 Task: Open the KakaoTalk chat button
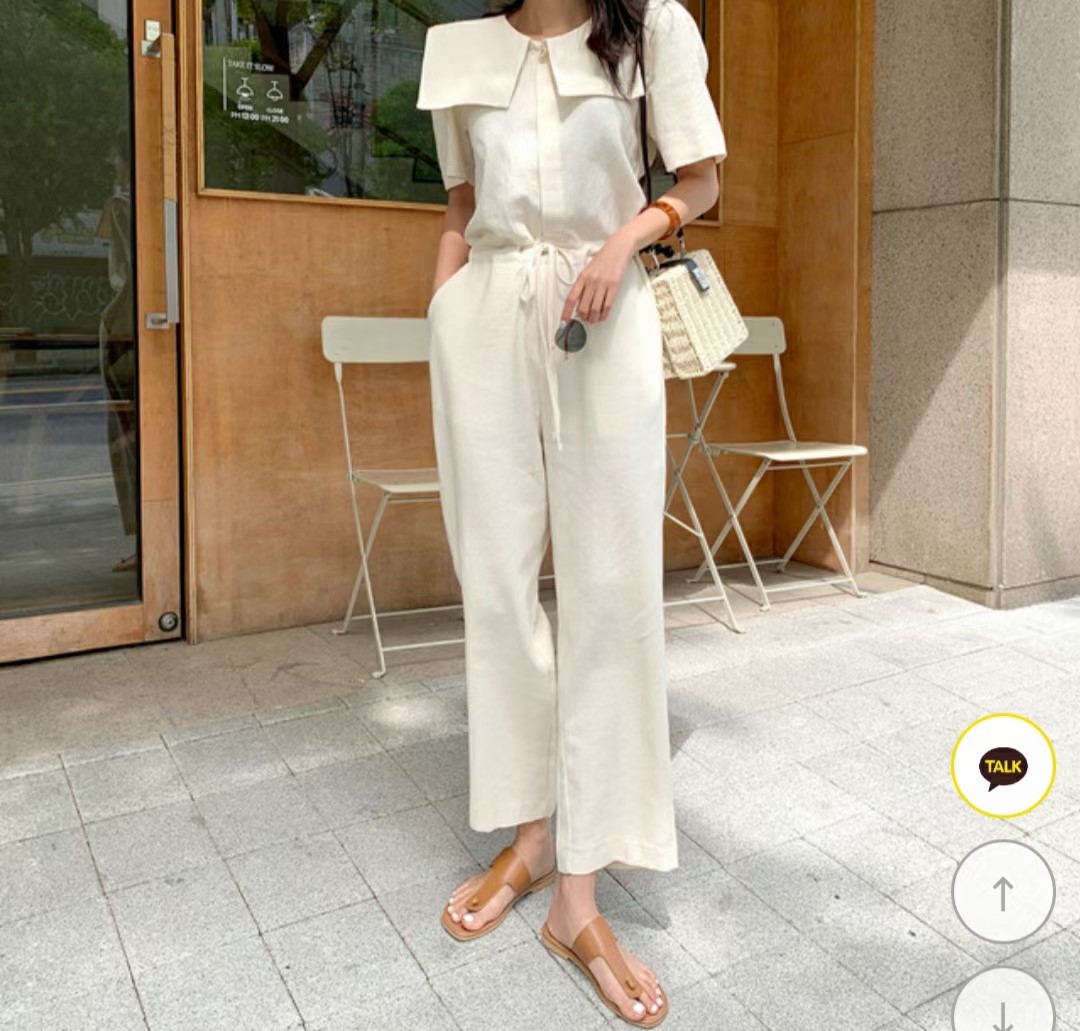1003,766
